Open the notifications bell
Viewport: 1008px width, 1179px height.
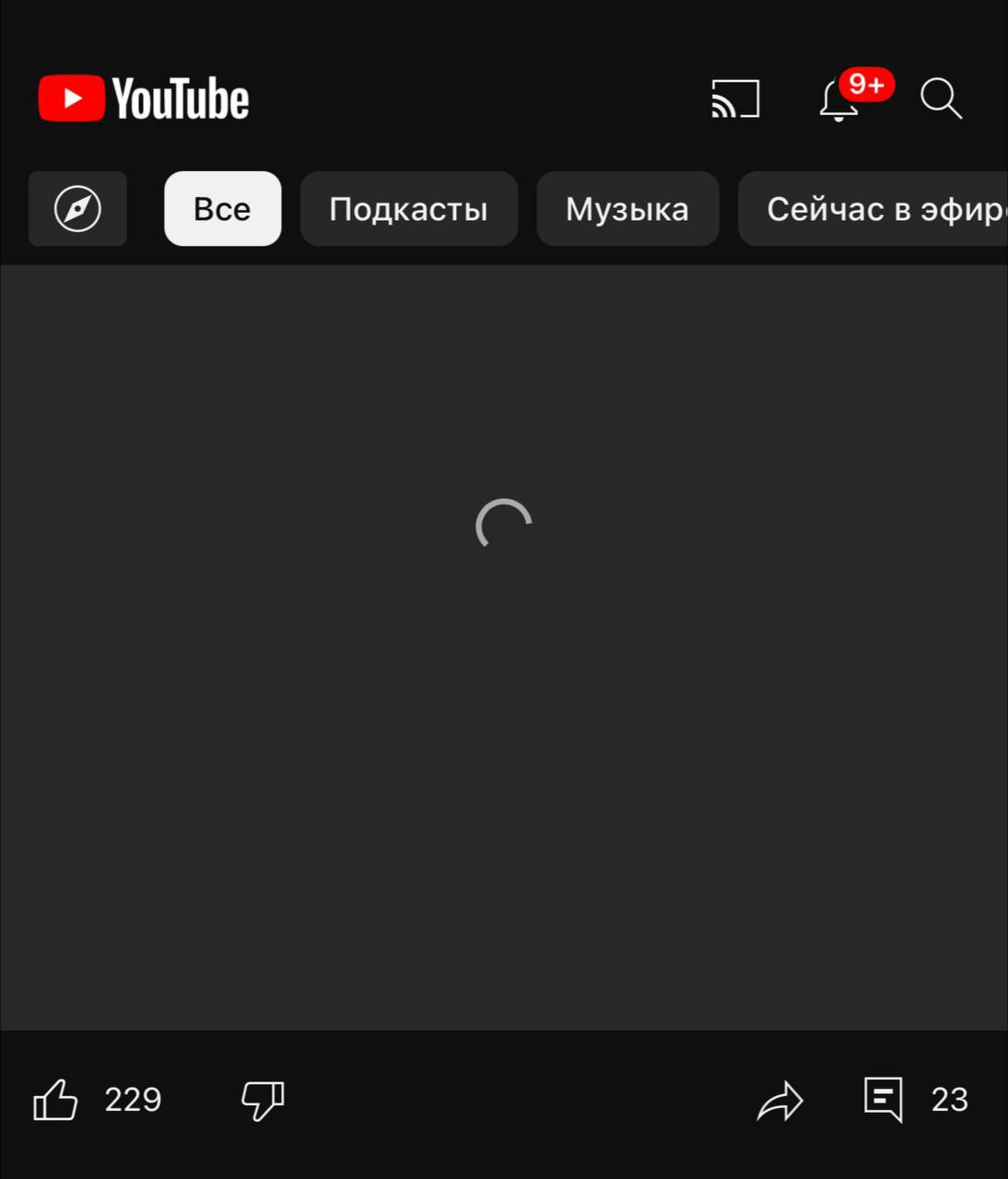pos(838,99)
